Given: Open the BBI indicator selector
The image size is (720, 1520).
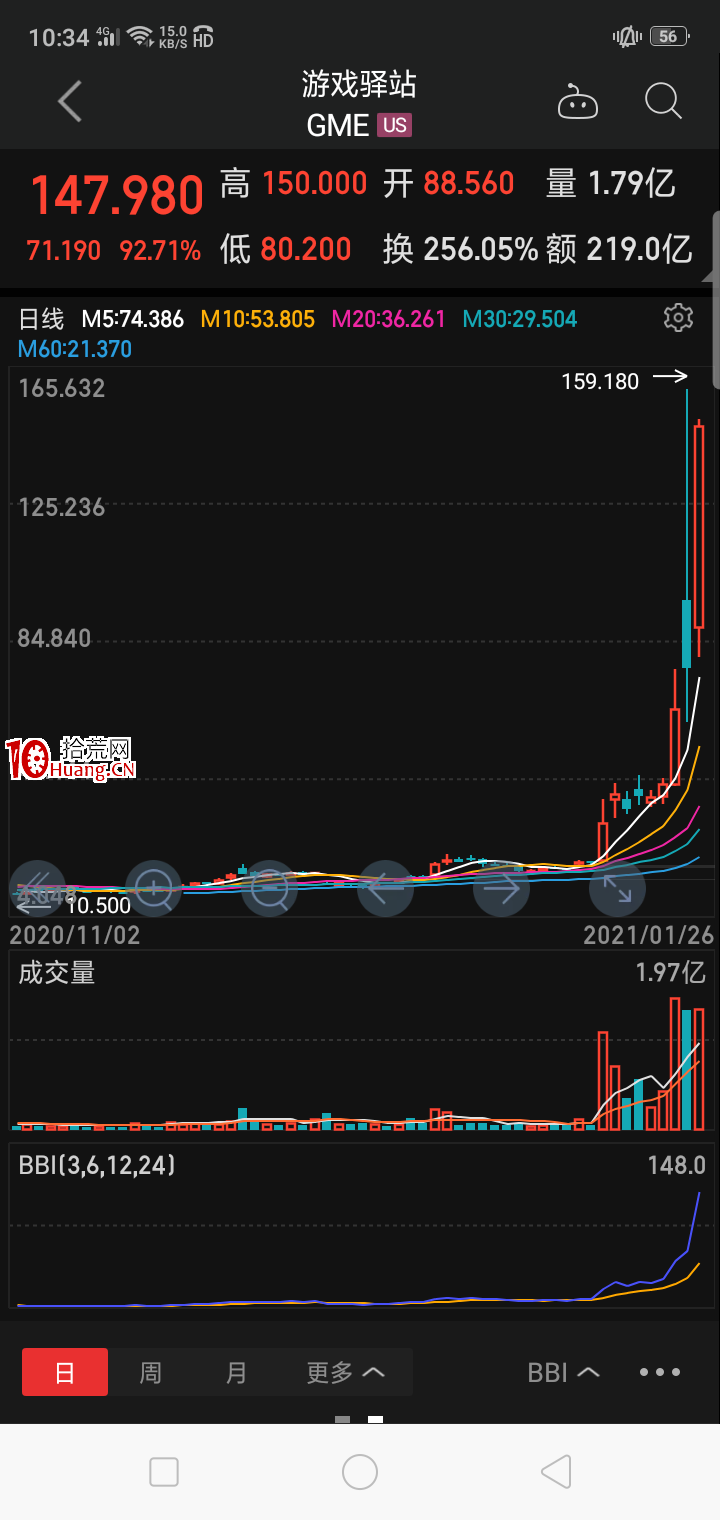Looking at the screenshot, I should point(563,1372).
